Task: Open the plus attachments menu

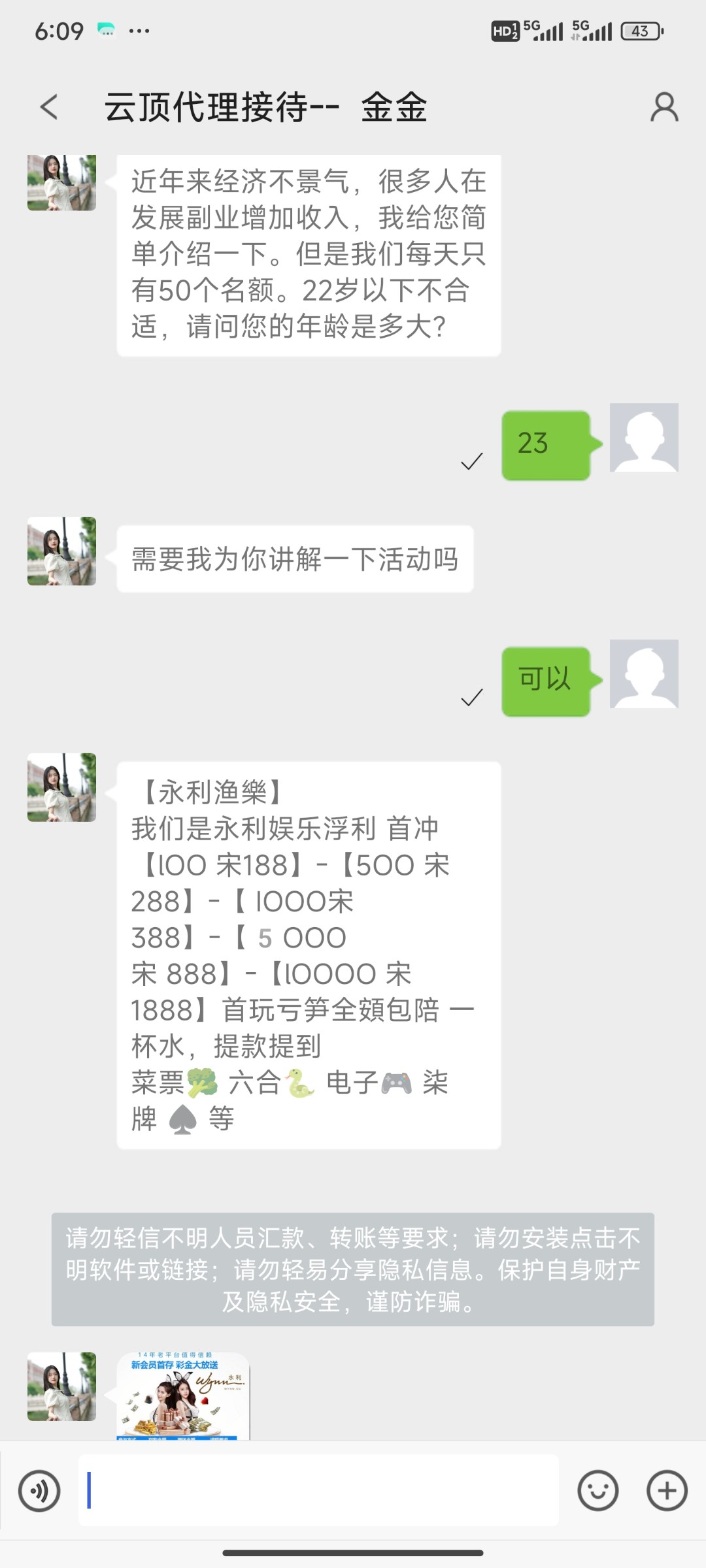Action: pos(667,1491)
